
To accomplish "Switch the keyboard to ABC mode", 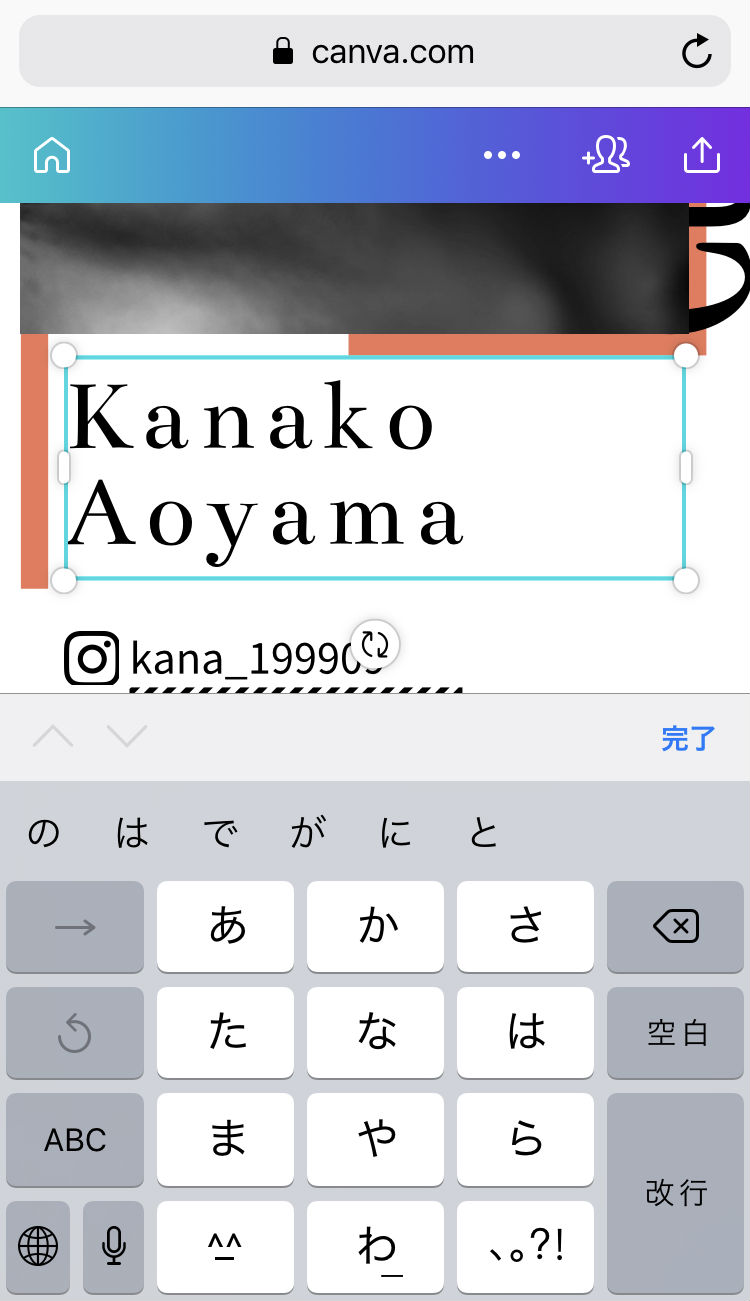I will pos(75,1139).
